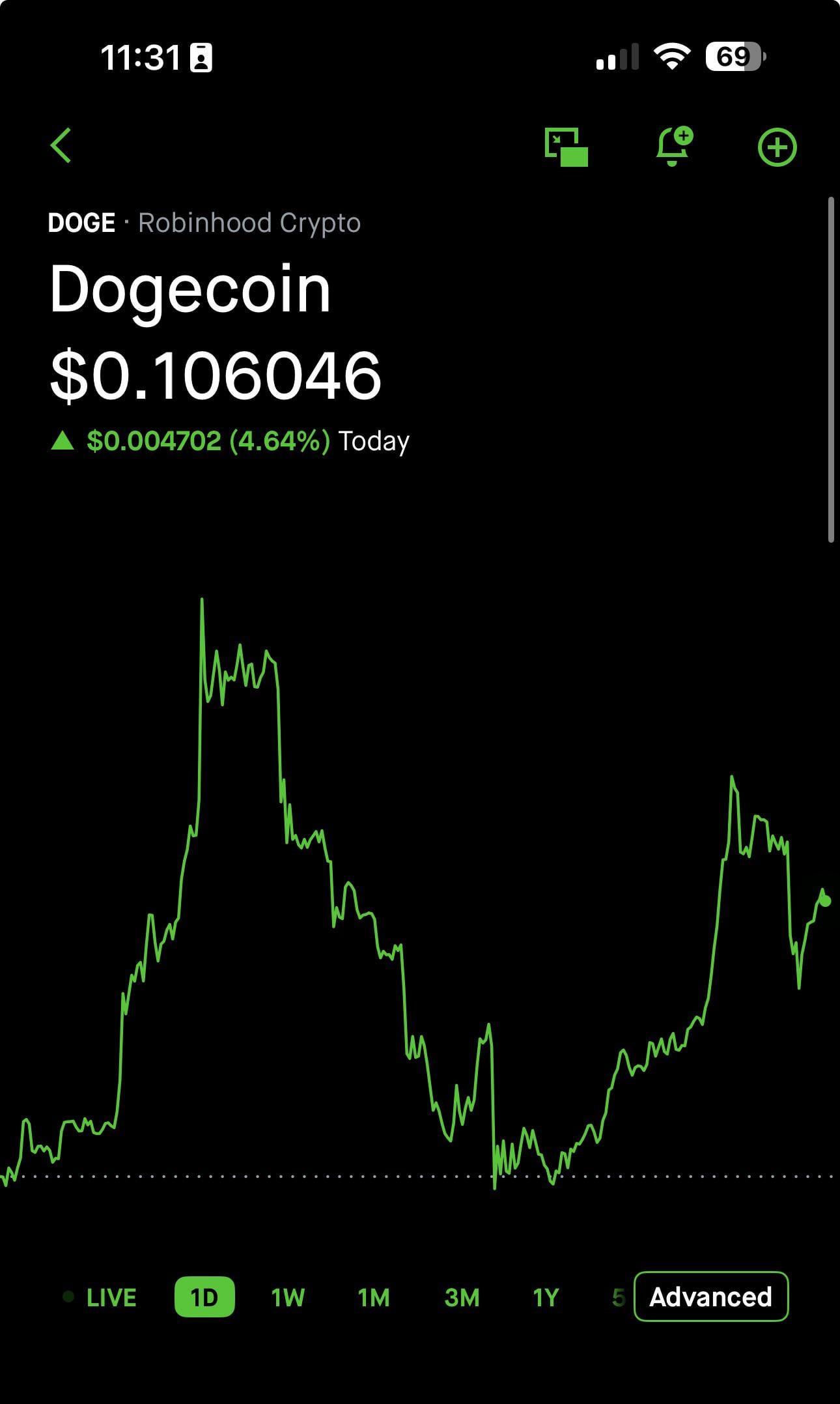Viewport: 840px width, 1404px height.
Task: Change chart to 3M range
Action: click(462, 1297)
